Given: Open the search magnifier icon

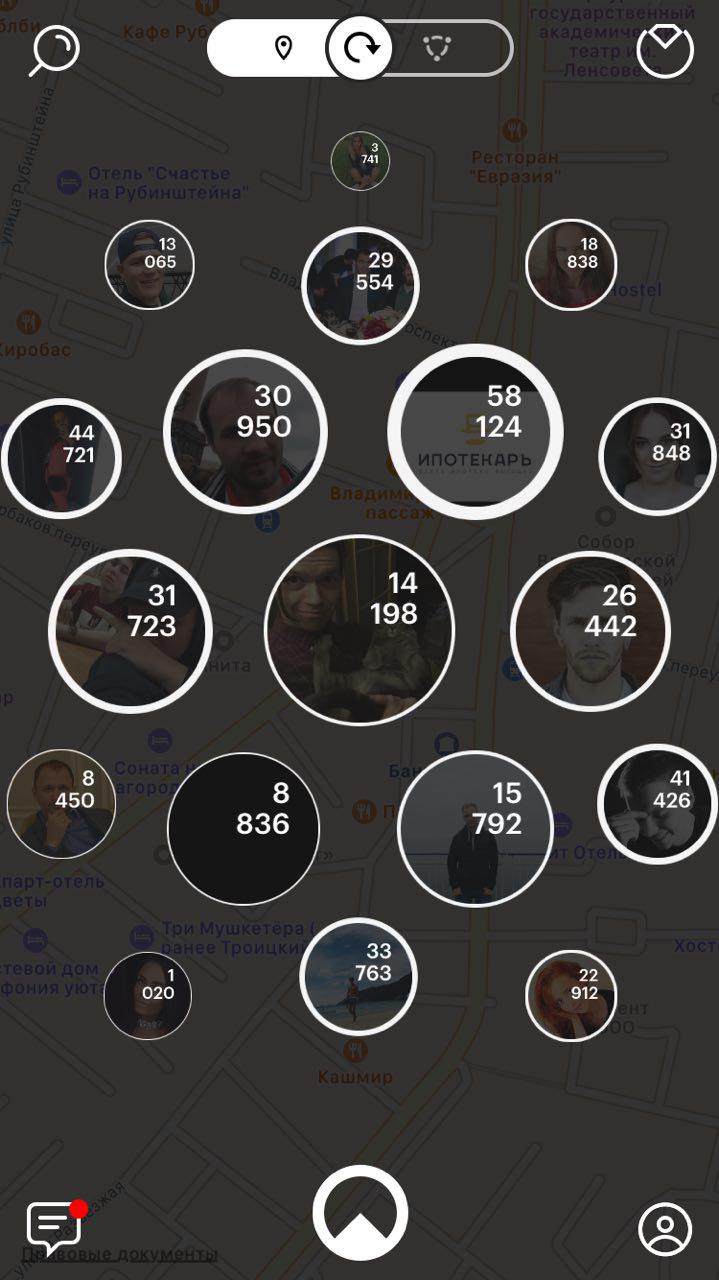Looking at the screenshot, I should [54, 50].
